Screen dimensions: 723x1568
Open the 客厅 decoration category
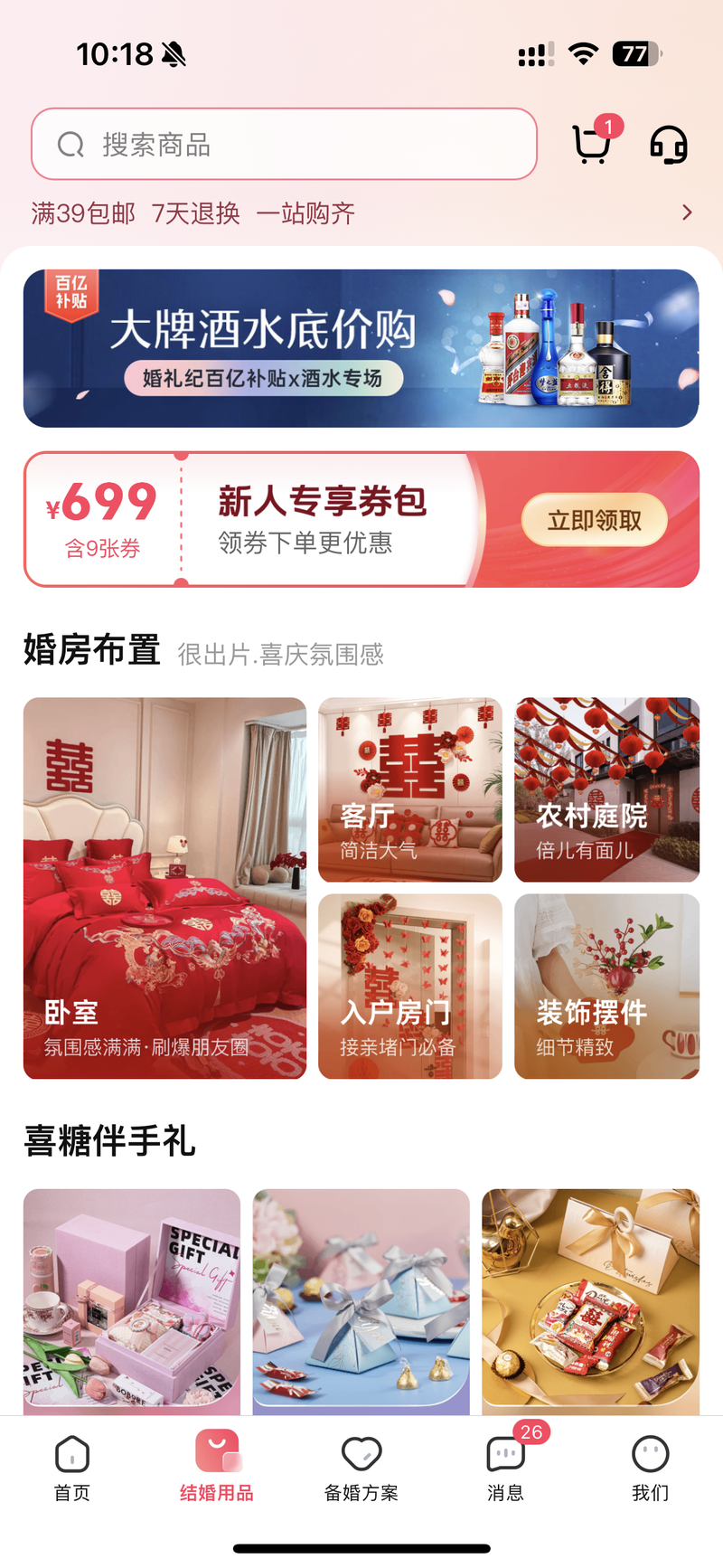tap(409, 789)
